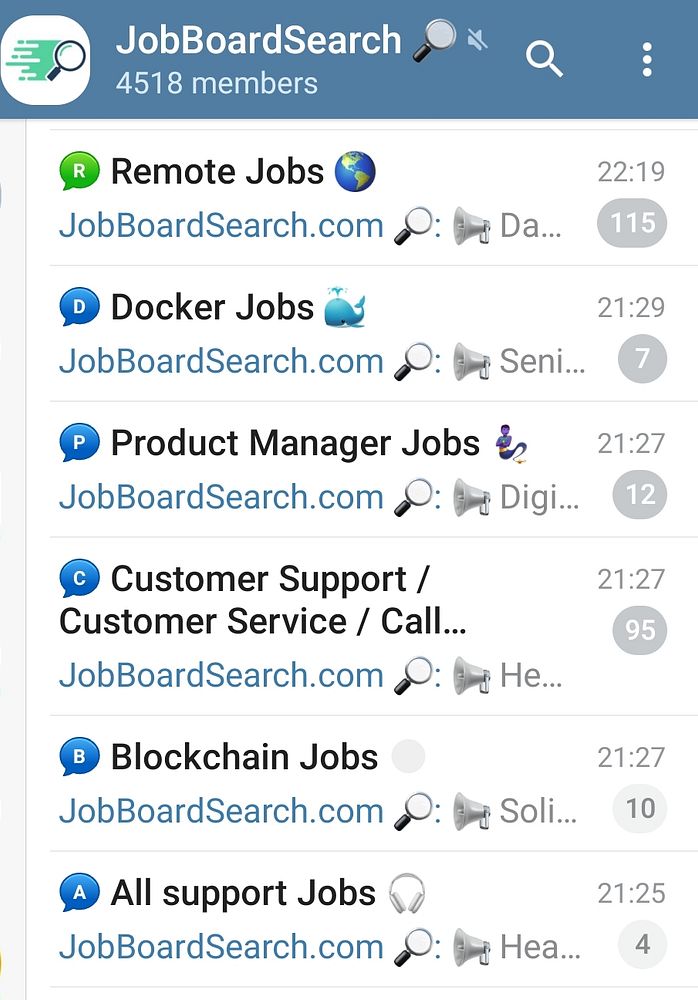Open the All support Jobs topic

[330, 920]
